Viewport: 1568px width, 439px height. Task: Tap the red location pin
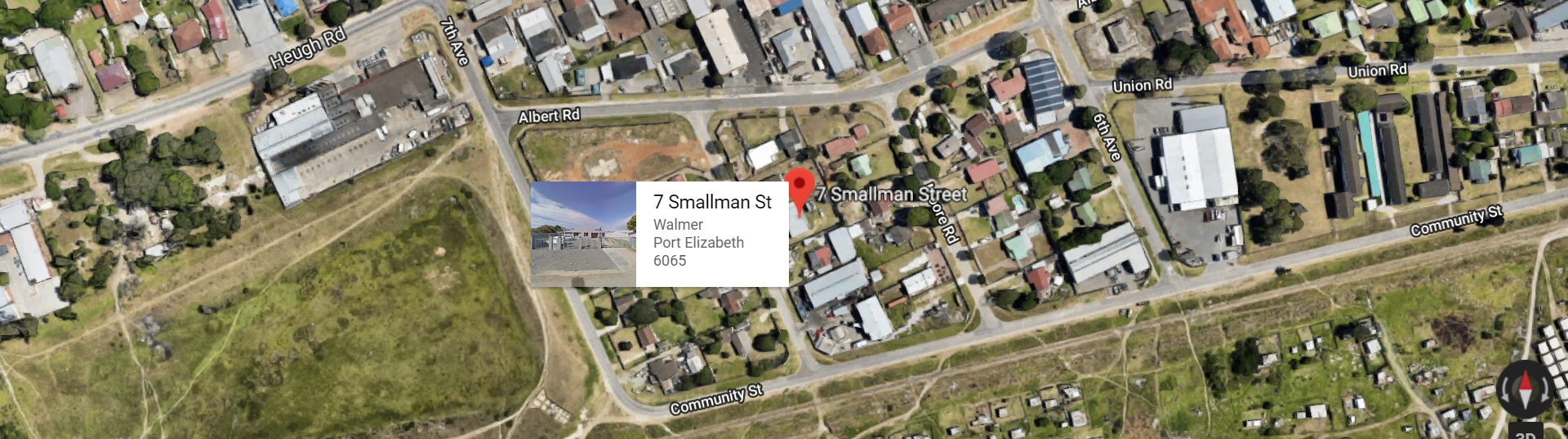click(x=800, y=188)
